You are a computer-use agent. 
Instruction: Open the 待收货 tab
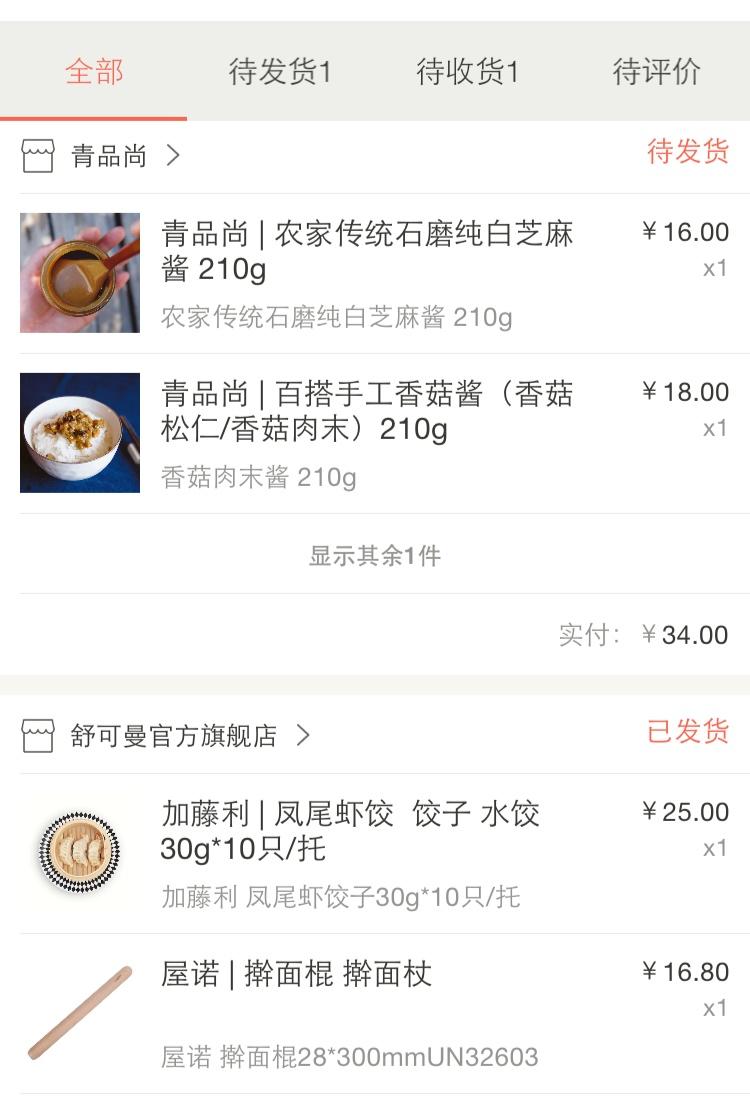(x=467, y=72)
